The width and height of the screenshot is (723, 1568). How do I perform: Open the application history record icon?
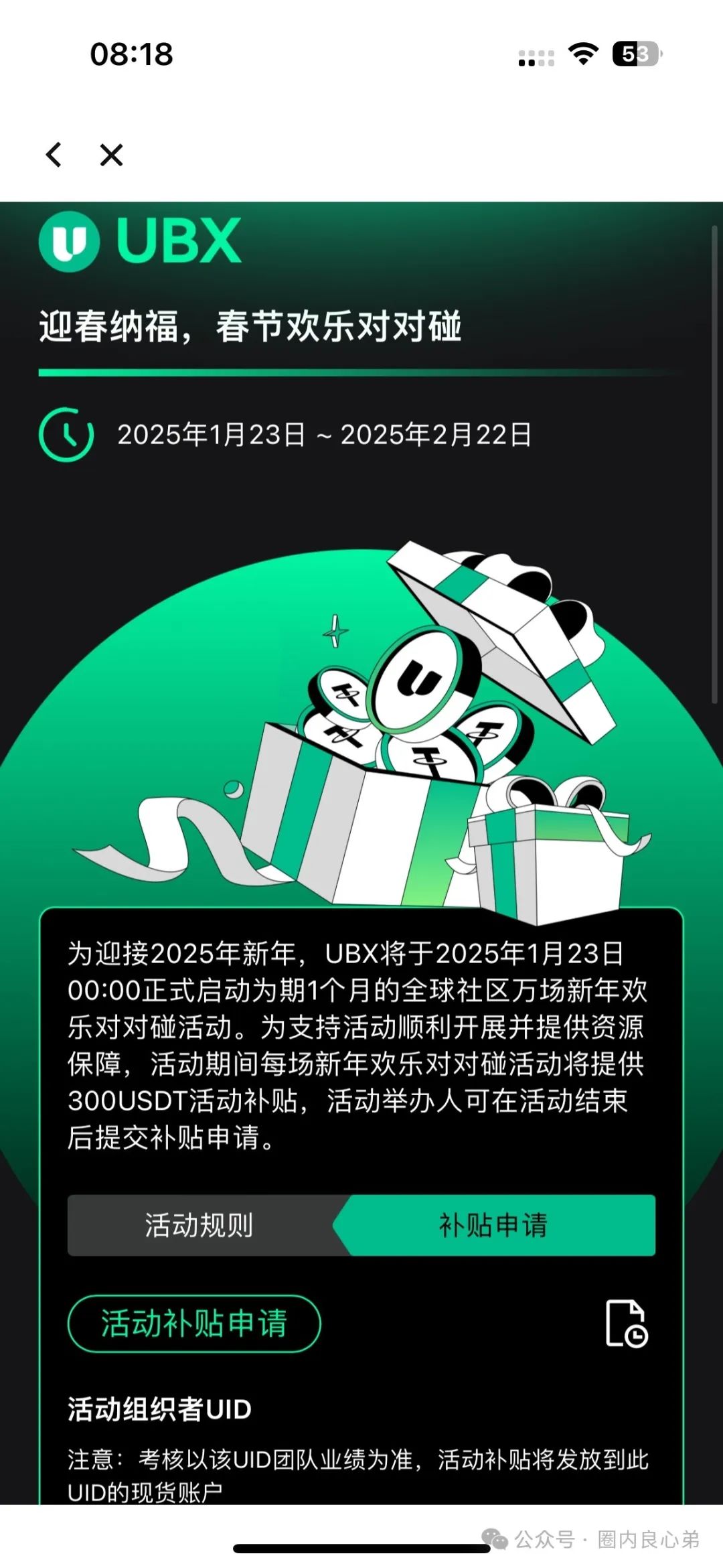pyautogui.click(x=626, y=1324)
